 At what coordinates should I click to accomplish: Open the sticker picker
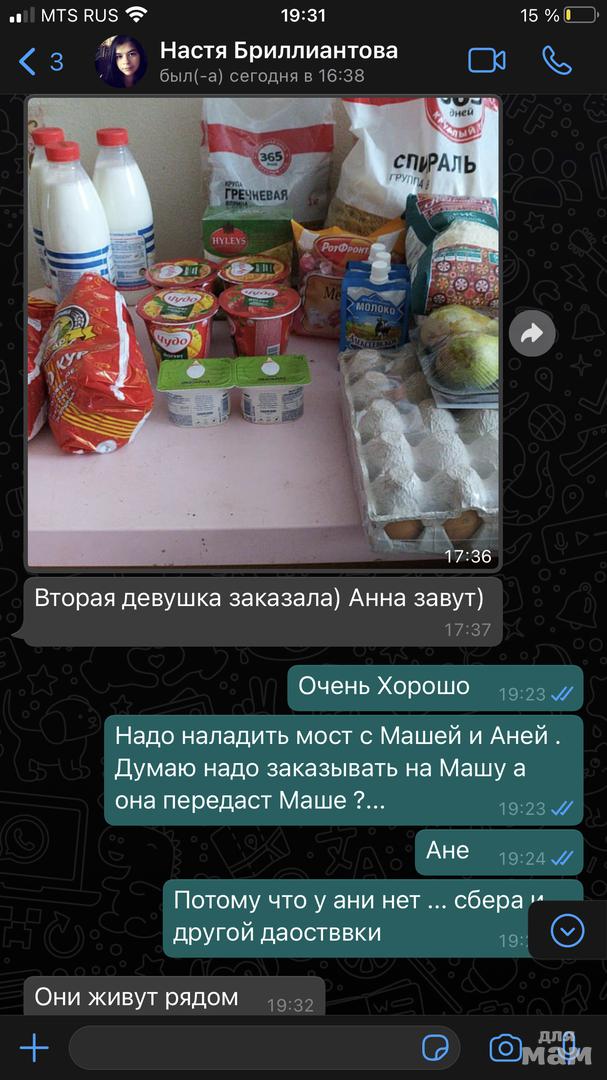[x=435, y=1047]
